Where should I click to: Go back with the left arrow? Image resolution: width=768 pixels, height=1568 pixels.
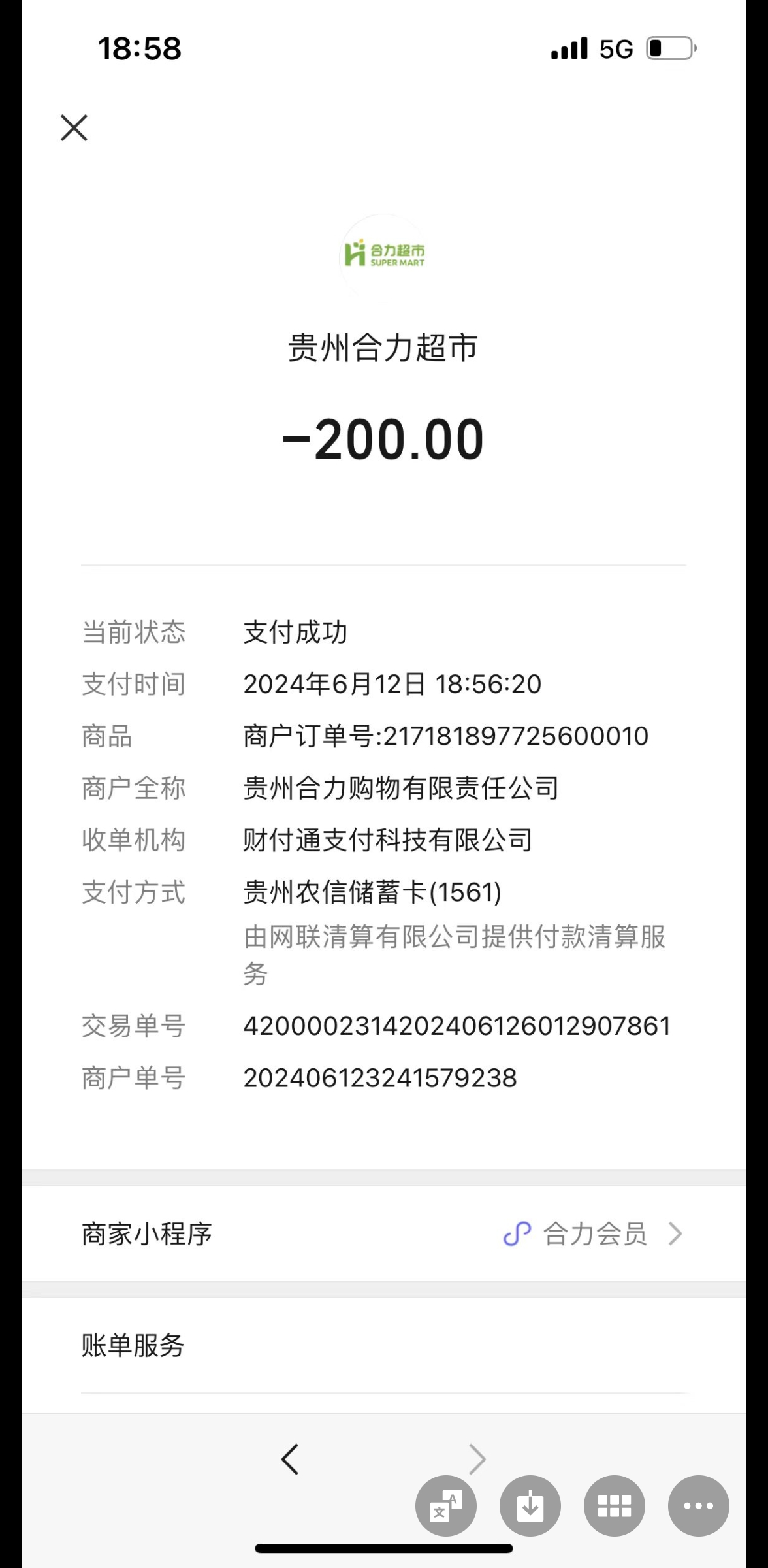coord(290,1459)
